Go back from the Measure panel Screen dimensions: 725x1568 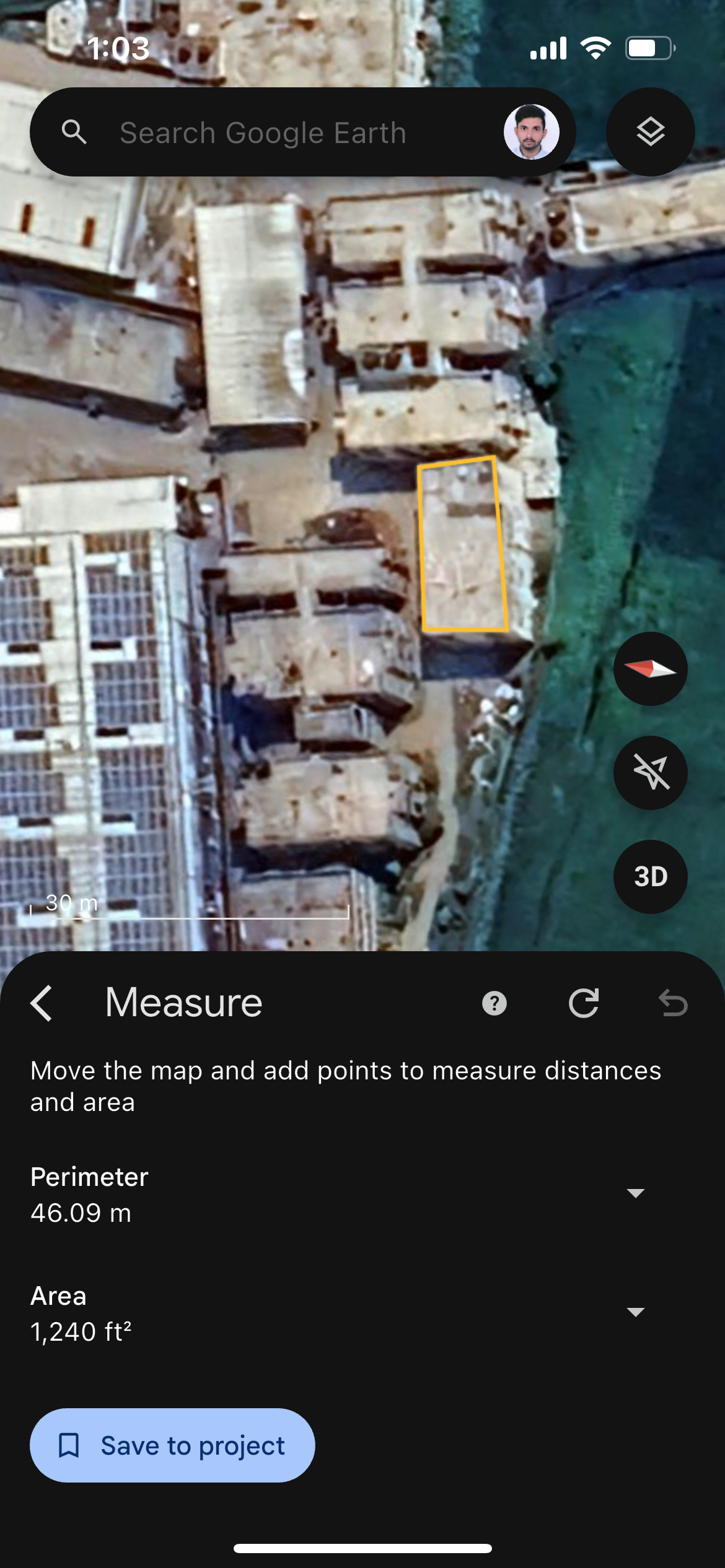click(42, 1003)
